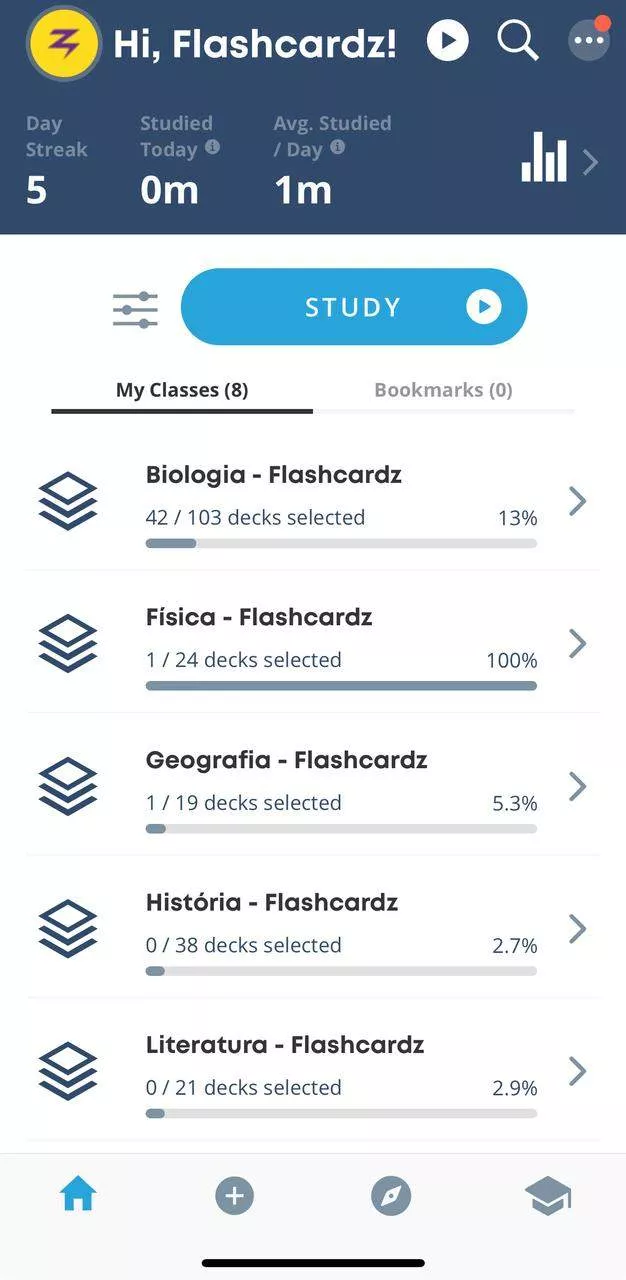View study statistics bar chart
The image size is (626, 1280).
point(560,162)
